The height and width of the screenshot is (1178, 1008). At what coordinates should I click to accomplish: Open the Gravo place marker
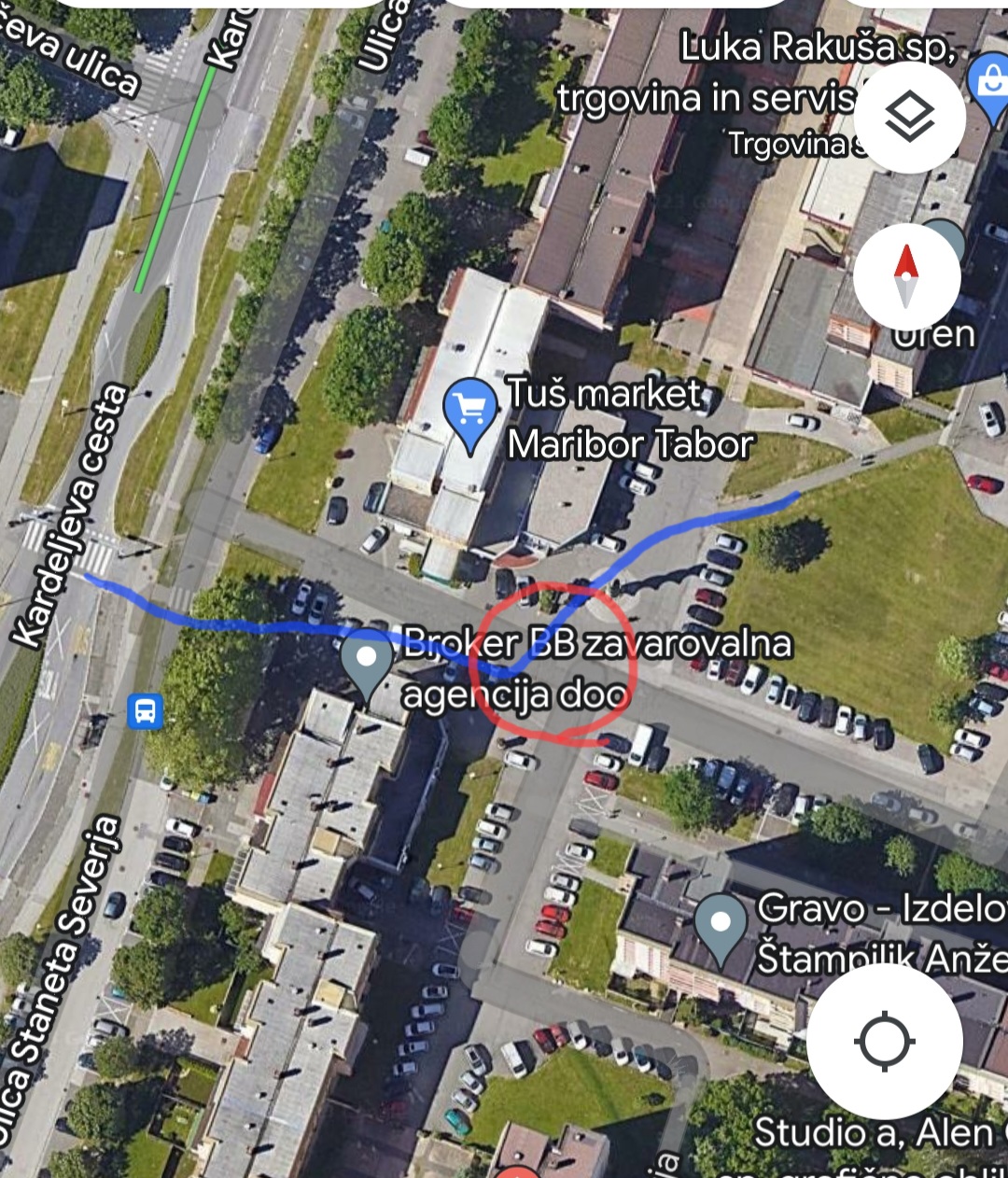click(x=721, y=926)
